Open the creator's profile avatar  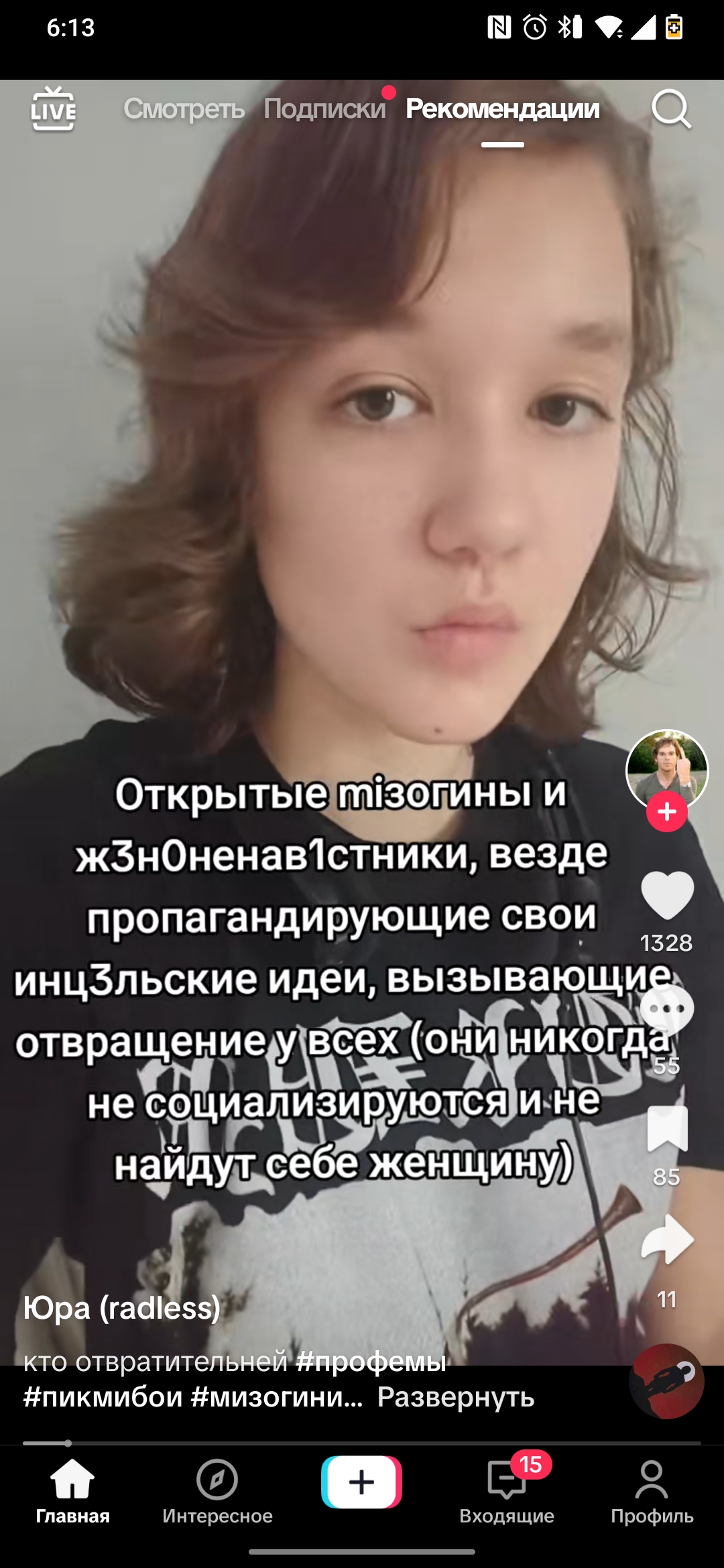pos(666,769)
